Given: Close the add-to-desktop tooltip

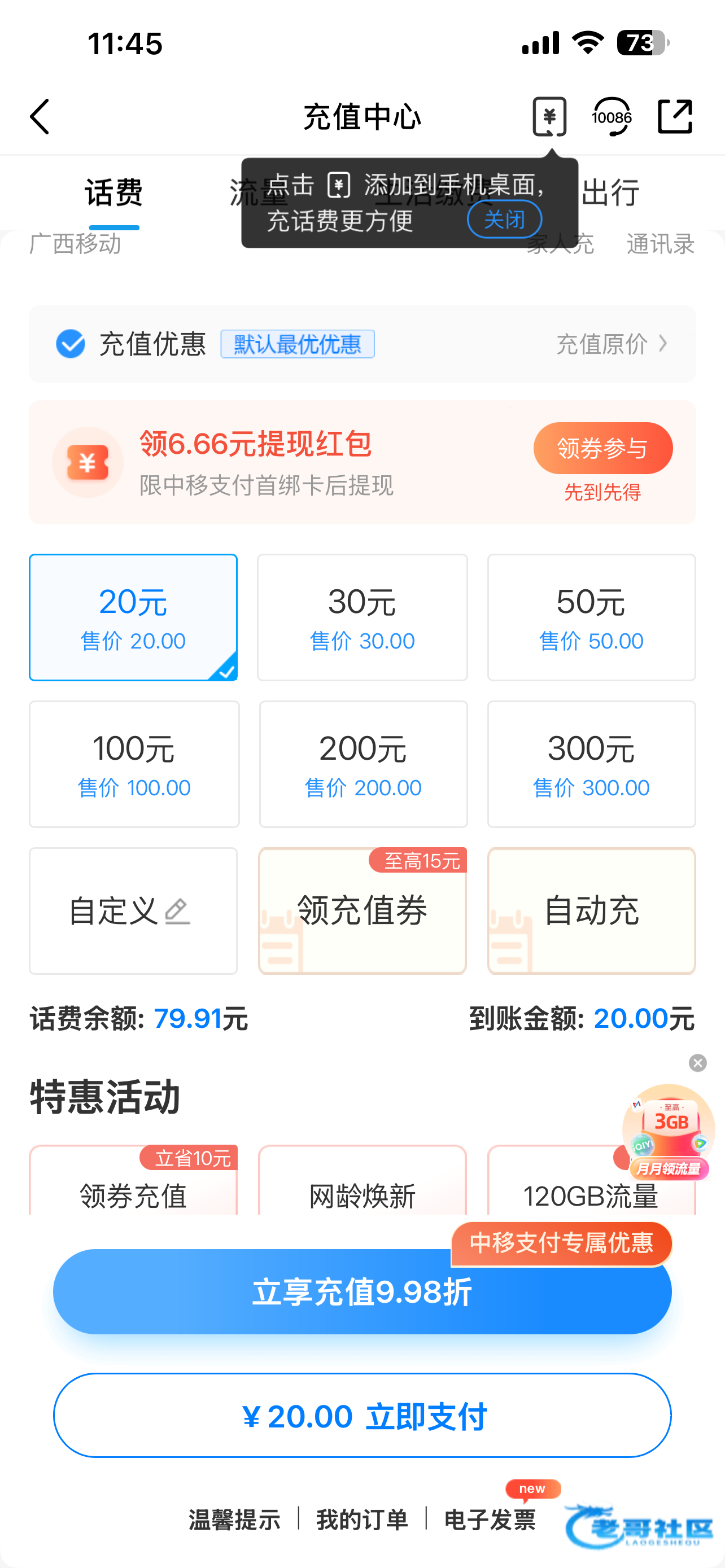Looking at the screenshot, I should click(504, 219).
